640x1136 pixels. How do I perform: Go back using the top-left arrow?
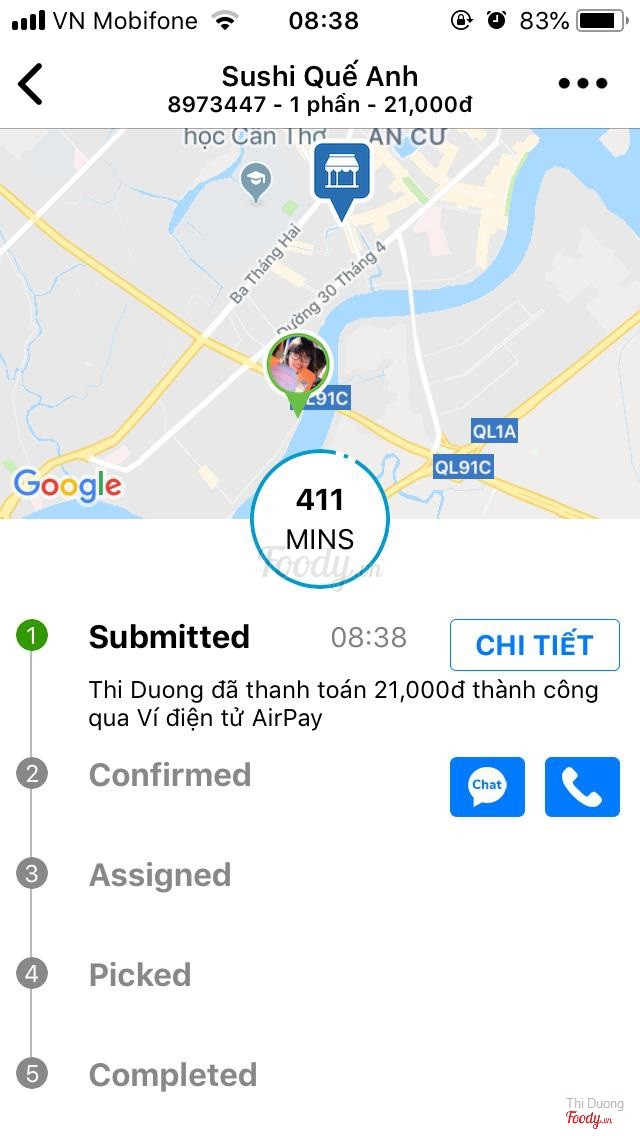tap(31, 84)
